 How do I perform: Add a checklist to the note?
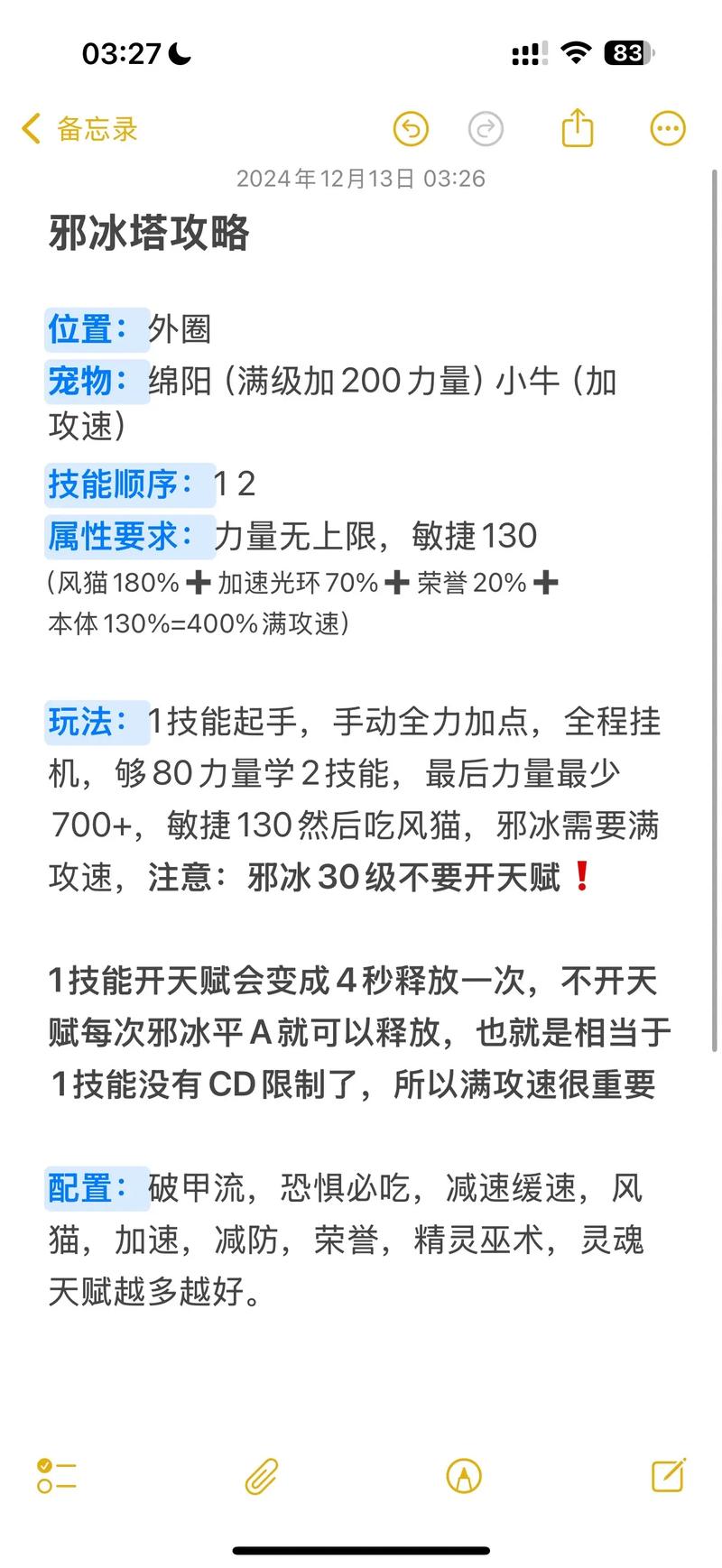pyautogui.click(x=57, y=1476)
